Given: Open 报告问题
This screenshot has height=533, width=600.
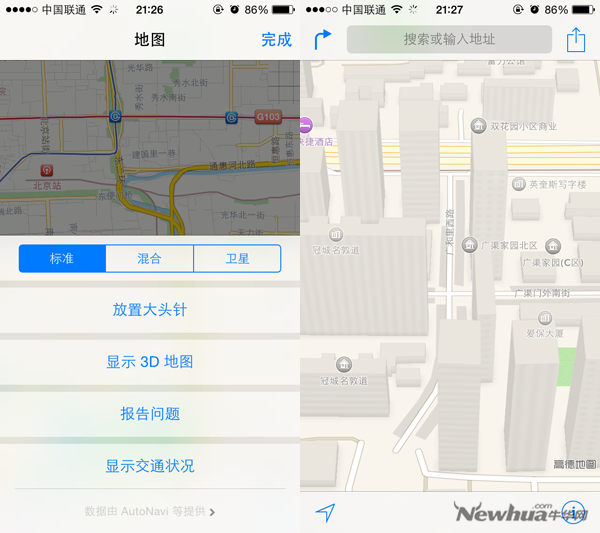Looking at the screenshot, I should [150, 414].
